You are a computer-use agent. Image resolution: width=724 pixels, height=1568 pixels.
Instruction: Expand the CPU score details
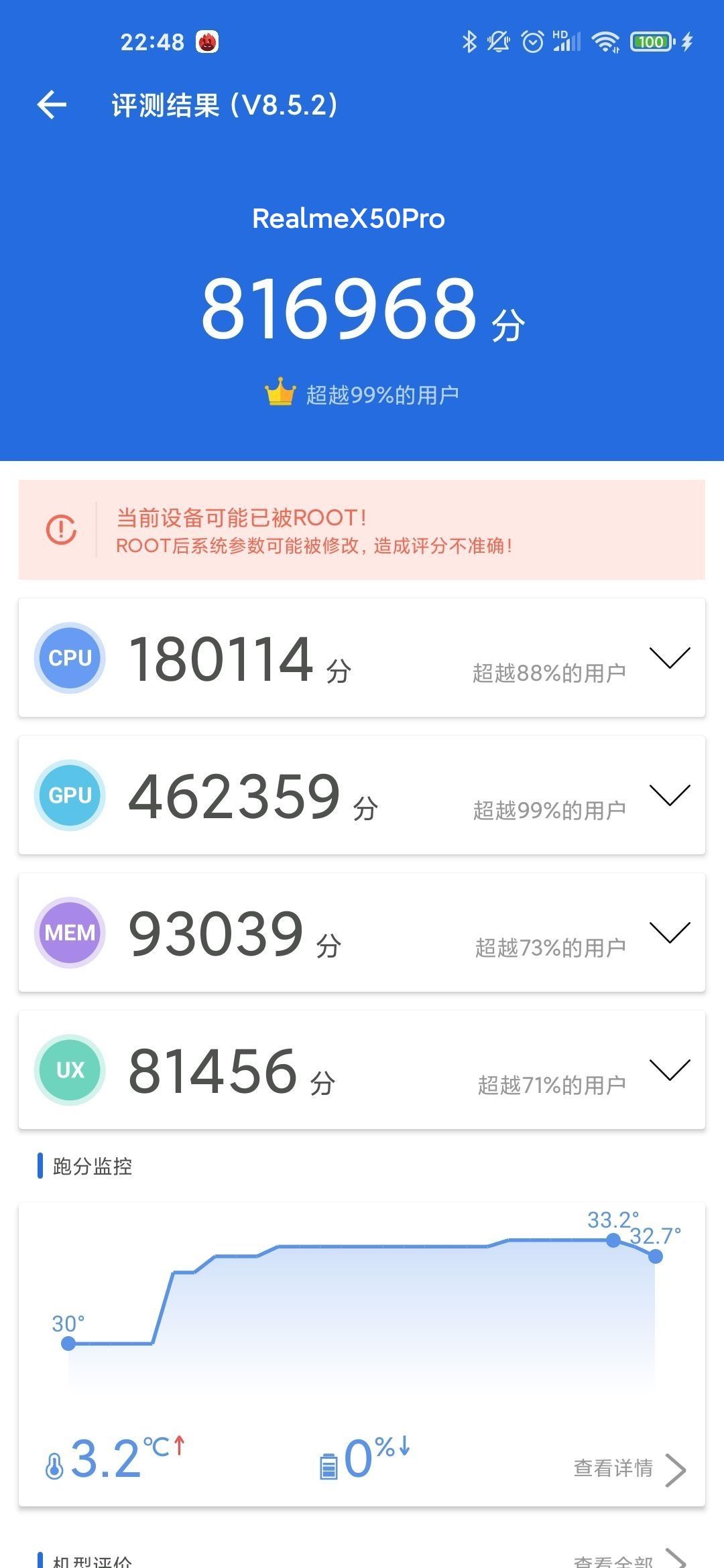pos(670,658)
